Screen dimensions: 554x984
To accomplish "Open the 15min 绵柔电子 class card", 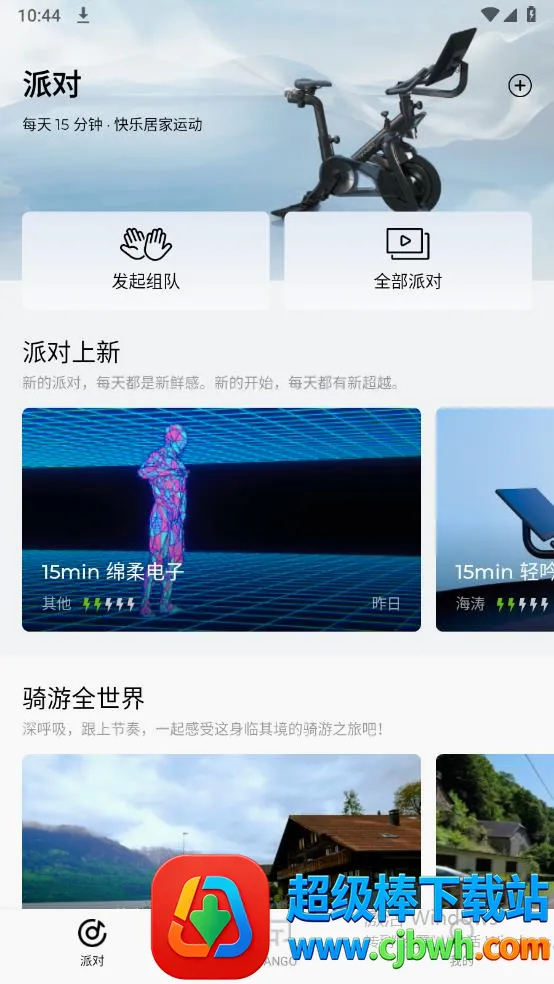I will (x=221, y=520).
